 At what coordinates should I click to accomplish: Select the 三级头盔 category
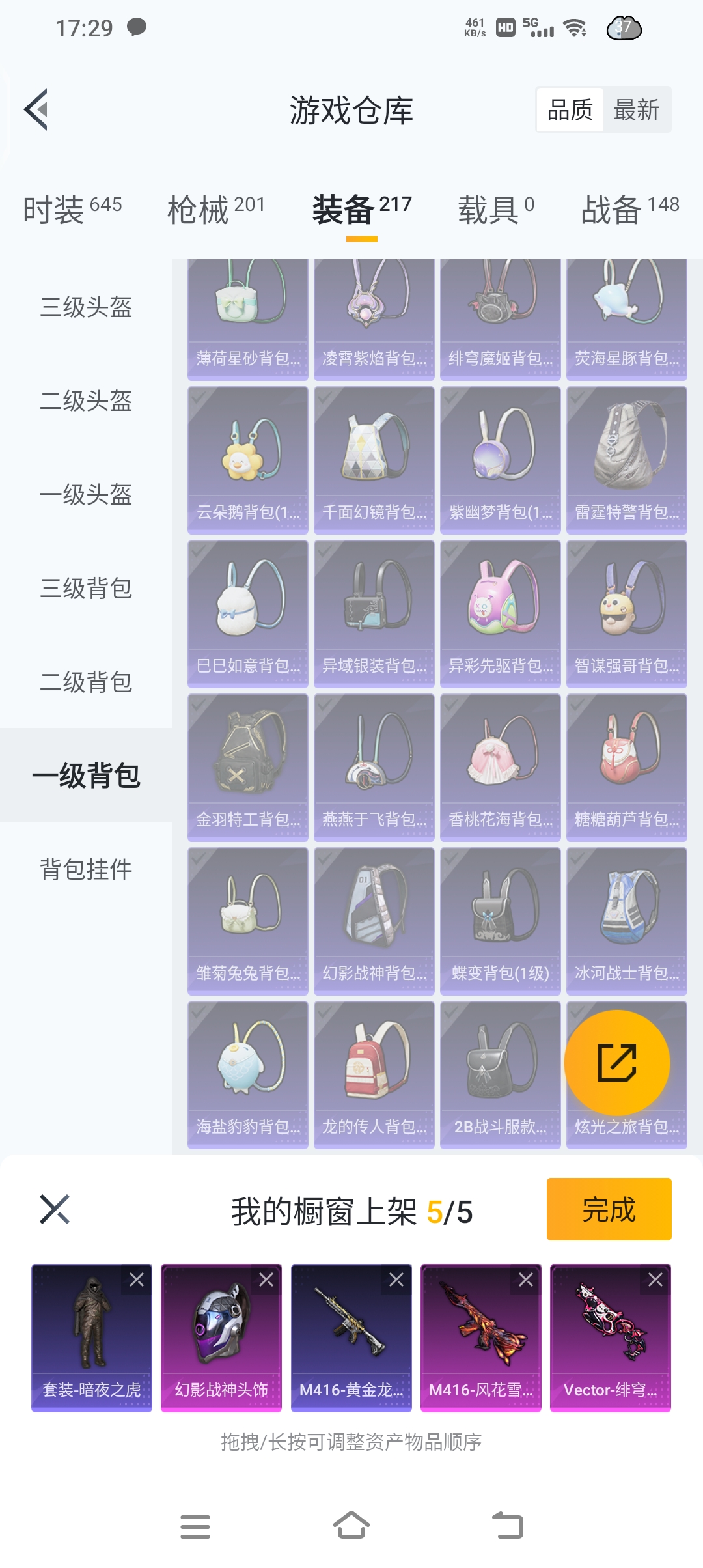pyautogui.click(x=86, y=307)
